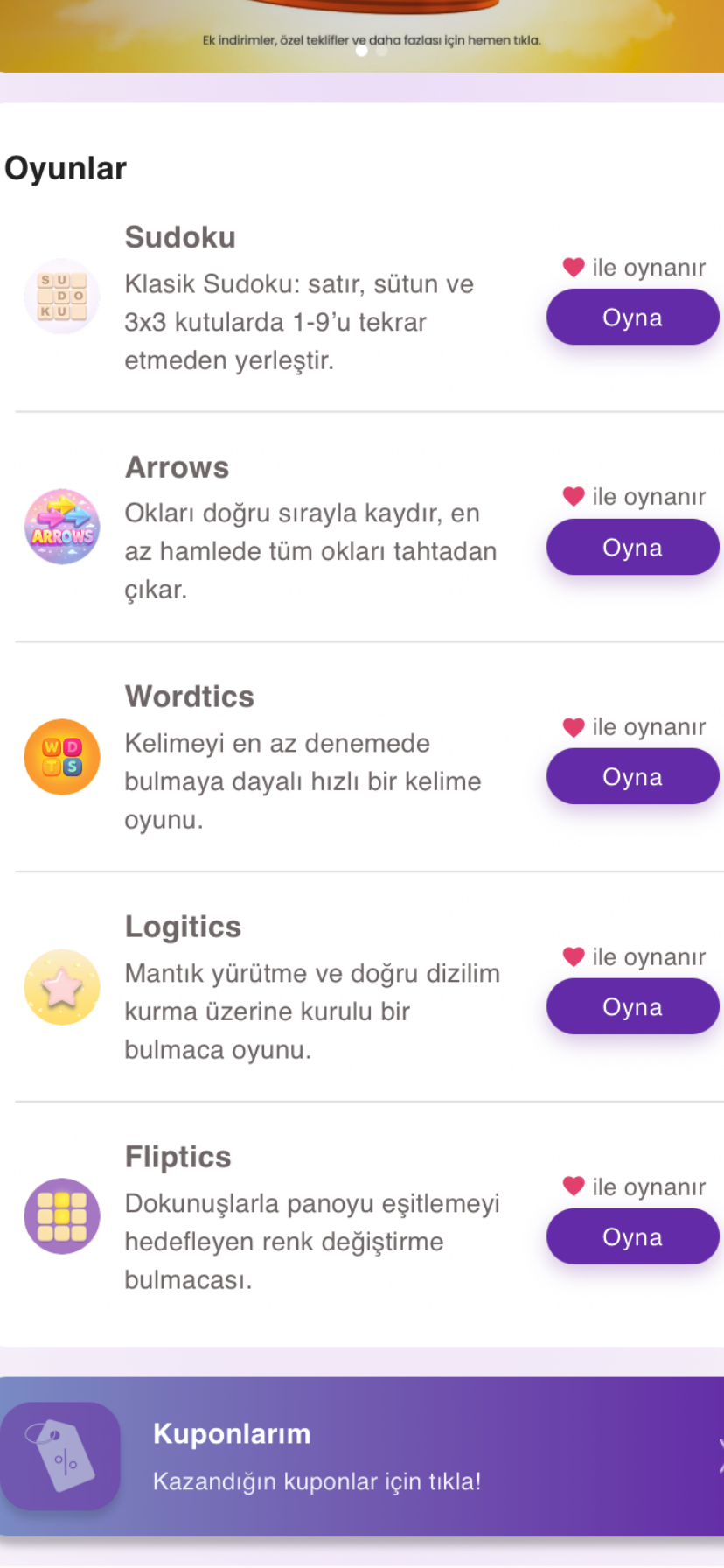The width and height of the screenshot is (724, 1568).
Task: Open the Fliptics grid game icon
Action: (62, 1215)
